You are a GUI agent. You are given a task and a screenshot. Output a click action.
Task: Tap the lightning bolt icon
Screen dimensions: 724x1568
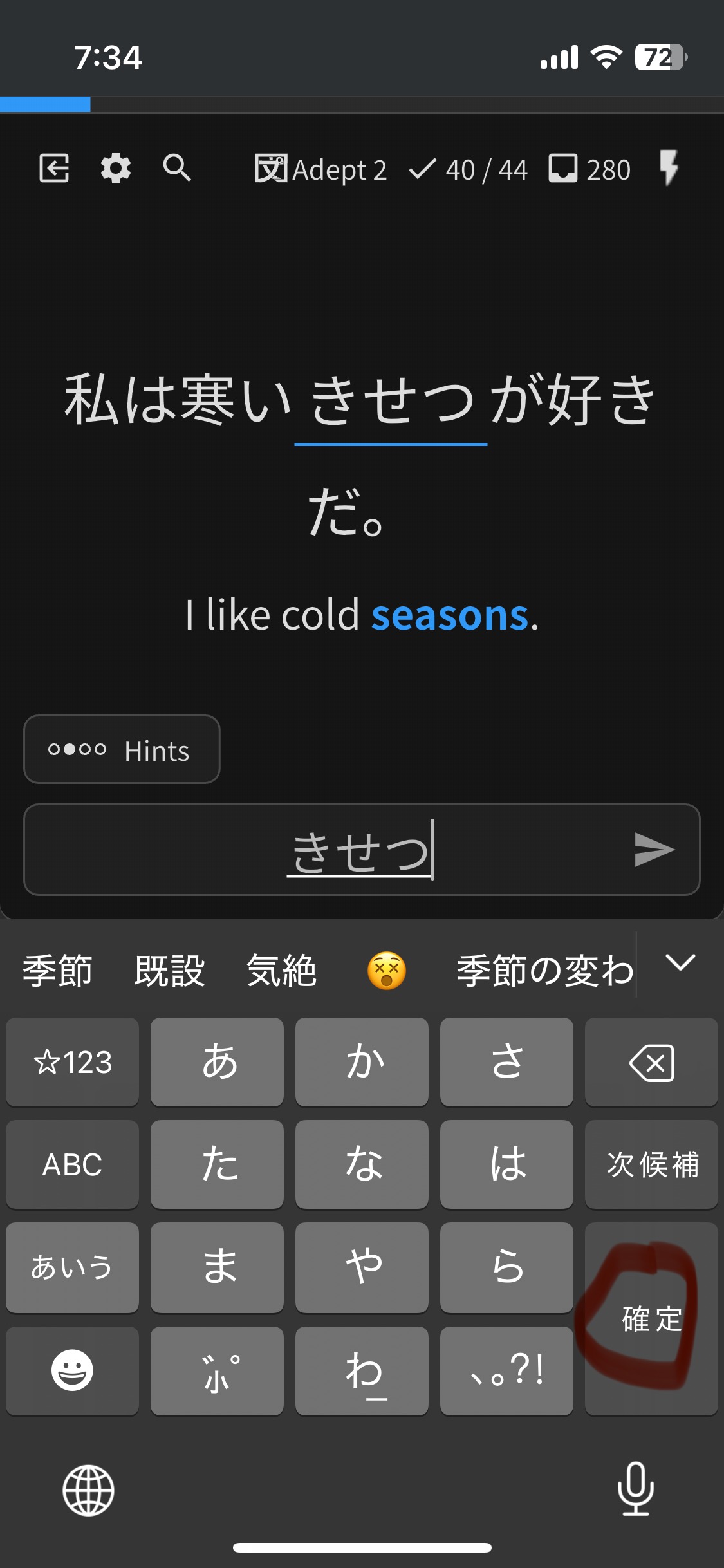pos(669,169)
